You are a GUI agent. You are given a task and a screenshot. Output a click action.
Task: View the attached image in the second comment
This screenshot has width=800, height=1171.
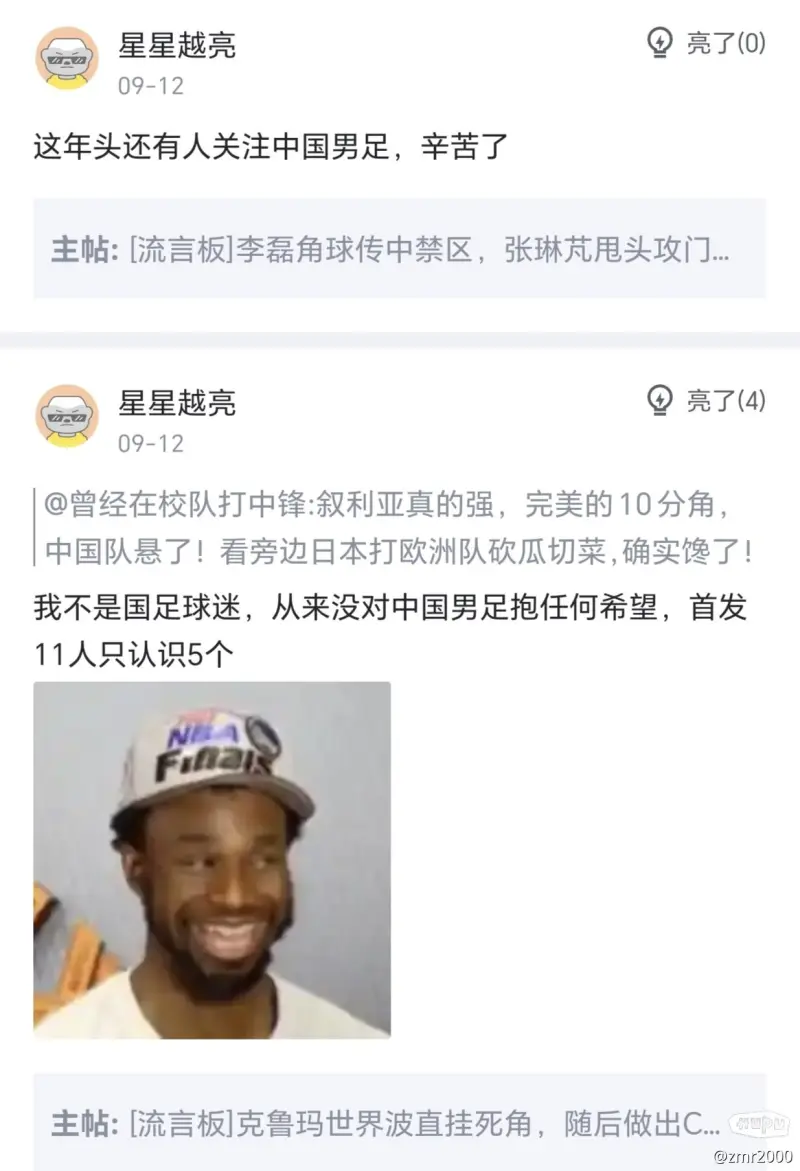click(x=212, y=859)
